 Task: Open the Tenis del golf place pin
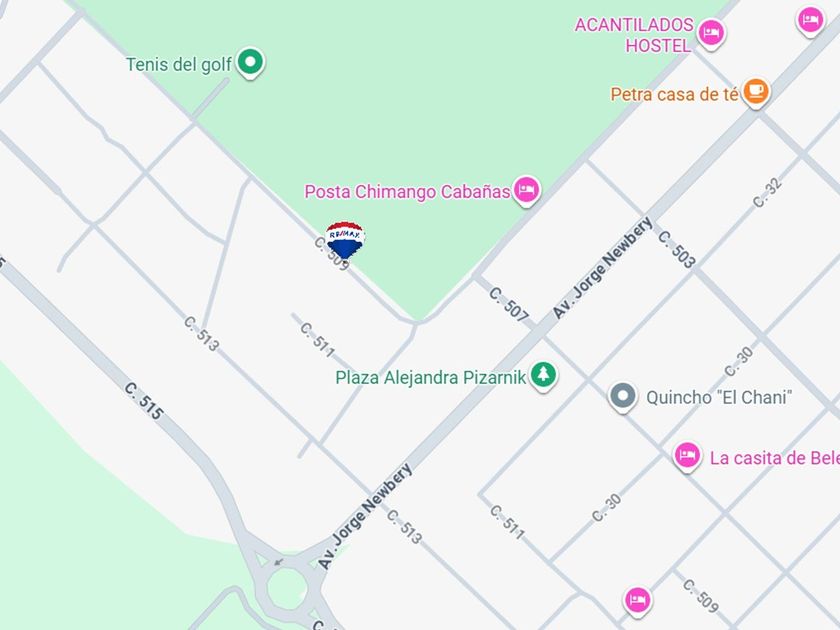(x=252, y=64)
